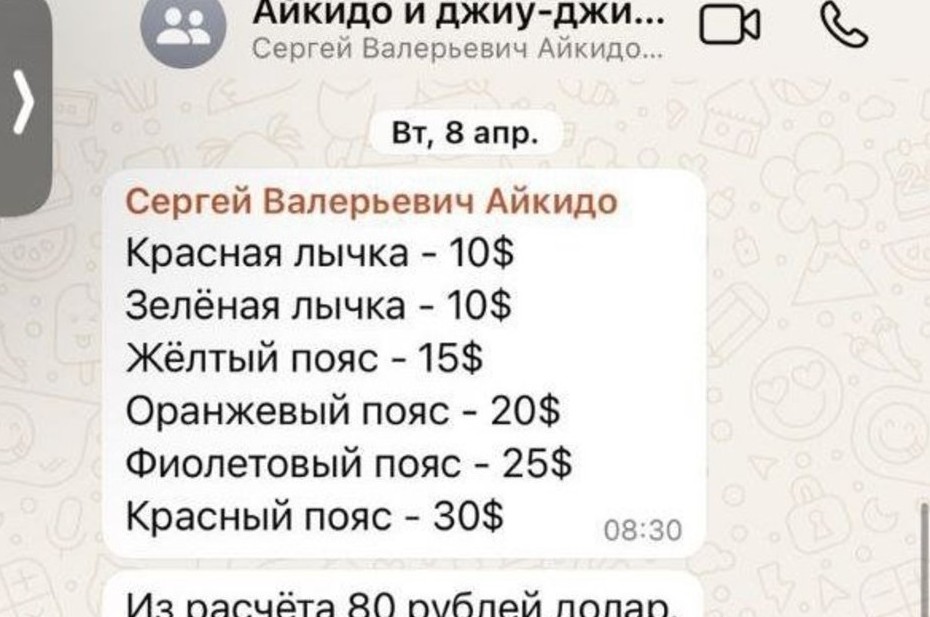Tap the group avatar picture
The height and width of the screenshot is (617, 930).
tap(184, 28)
